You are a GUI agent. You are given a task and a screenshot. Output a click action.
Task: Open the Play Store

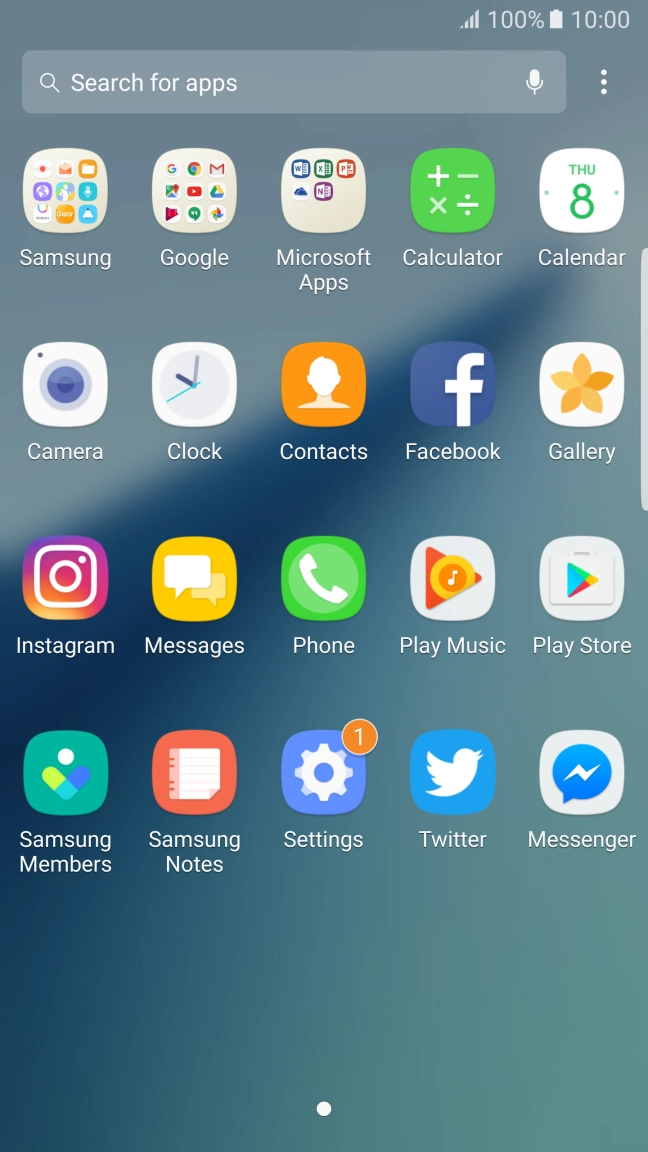[582, 578]
